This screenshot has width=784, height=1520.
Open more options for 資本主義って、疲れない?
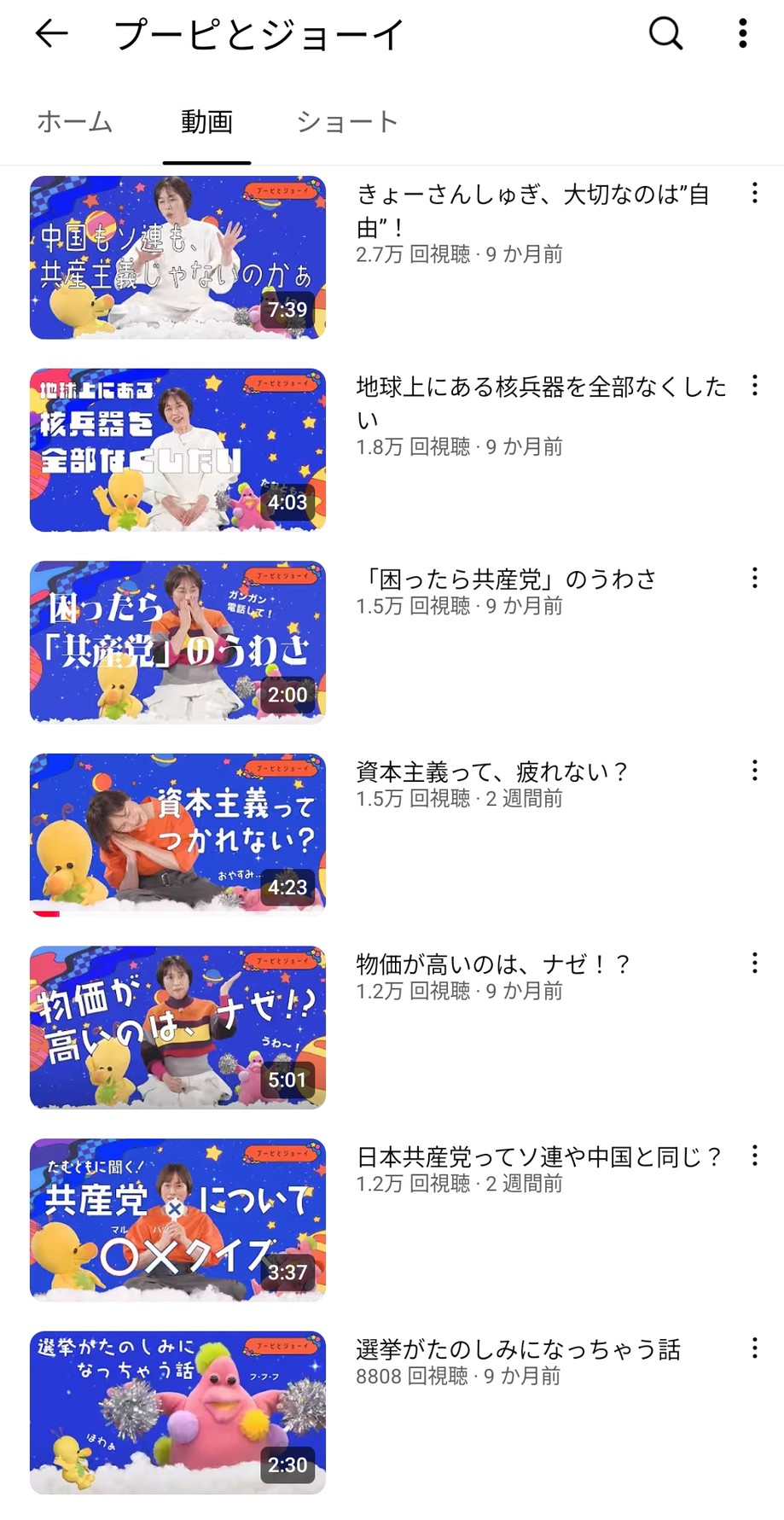point(755,771)
